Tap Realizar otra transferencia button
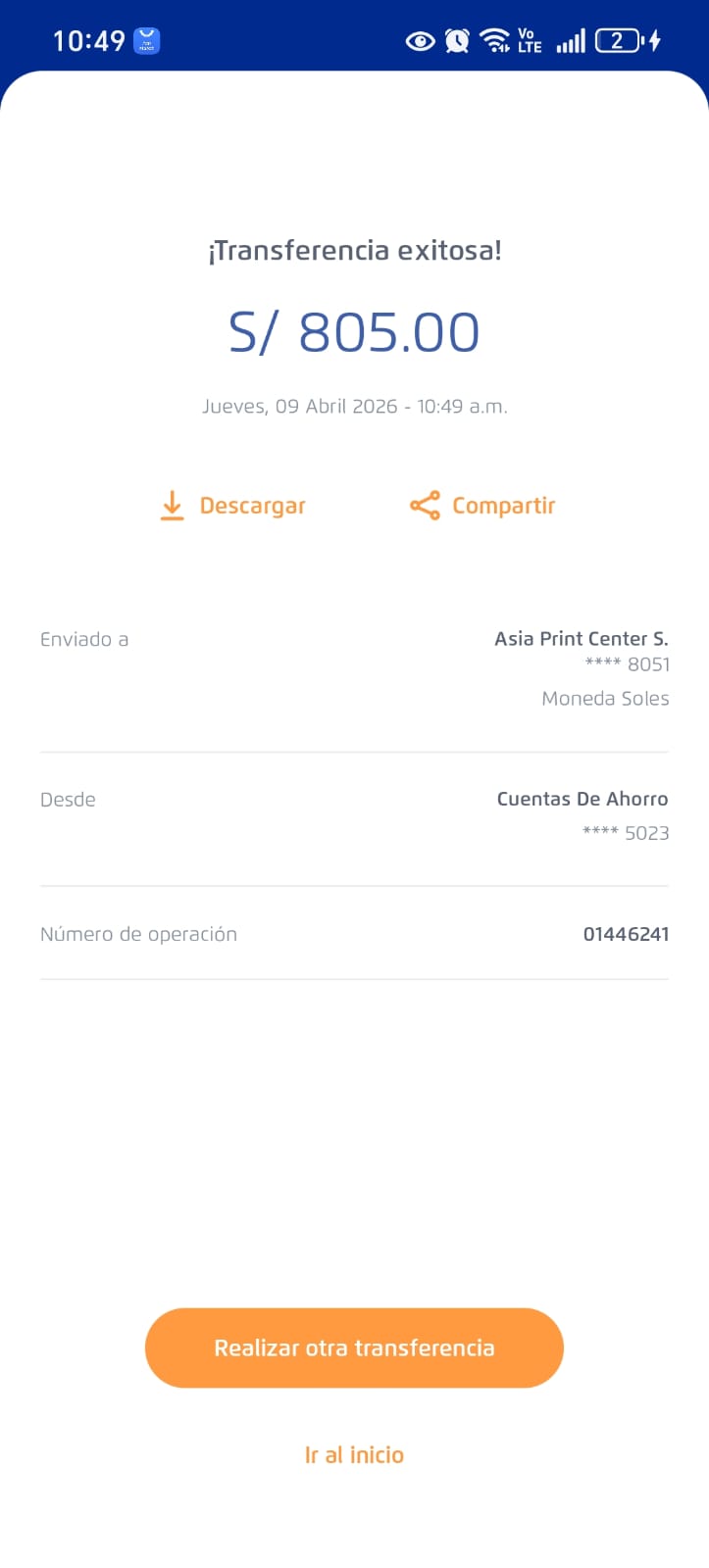The height and width of the screenshot is (1568, 709). pos(354,1347)
